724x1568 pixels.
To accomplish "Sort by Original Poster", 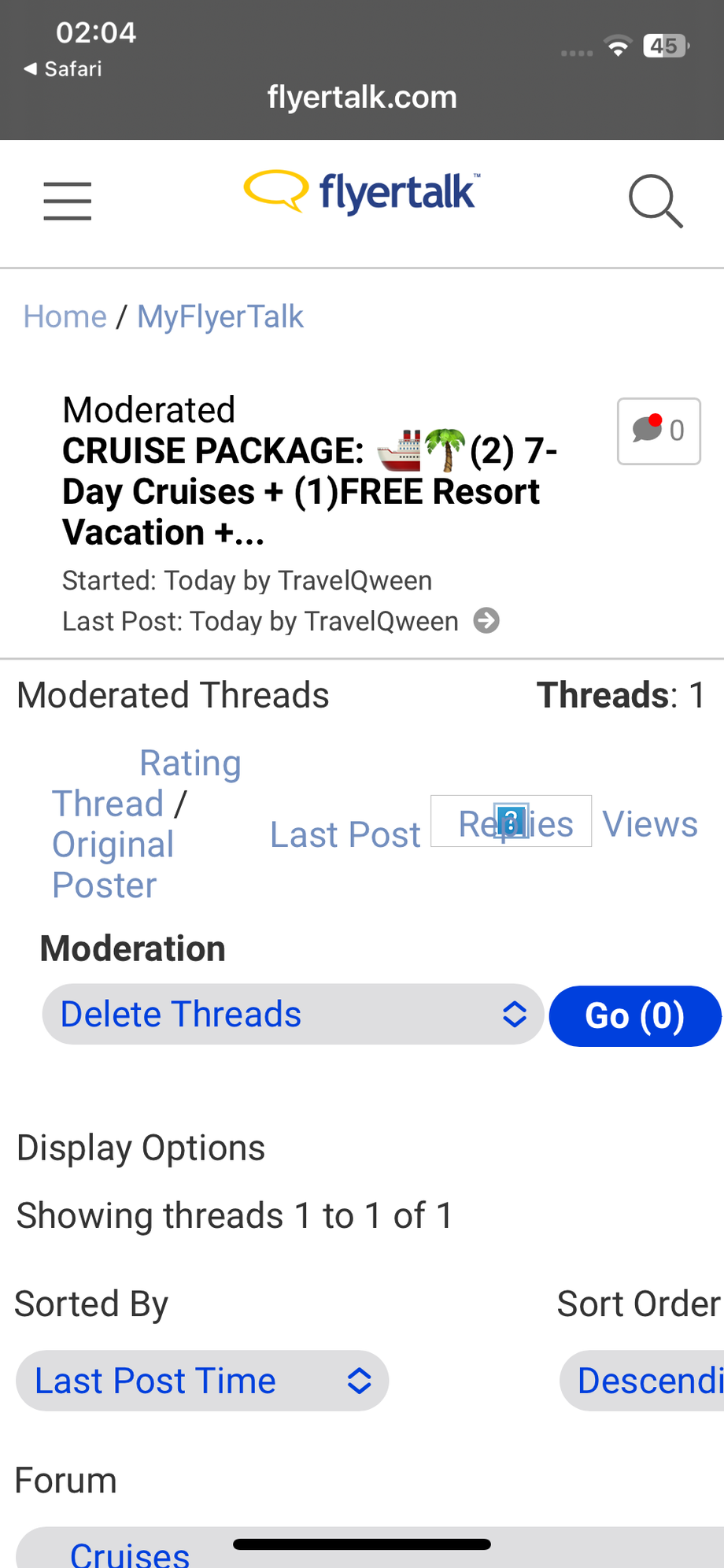I will coord(113,864).
